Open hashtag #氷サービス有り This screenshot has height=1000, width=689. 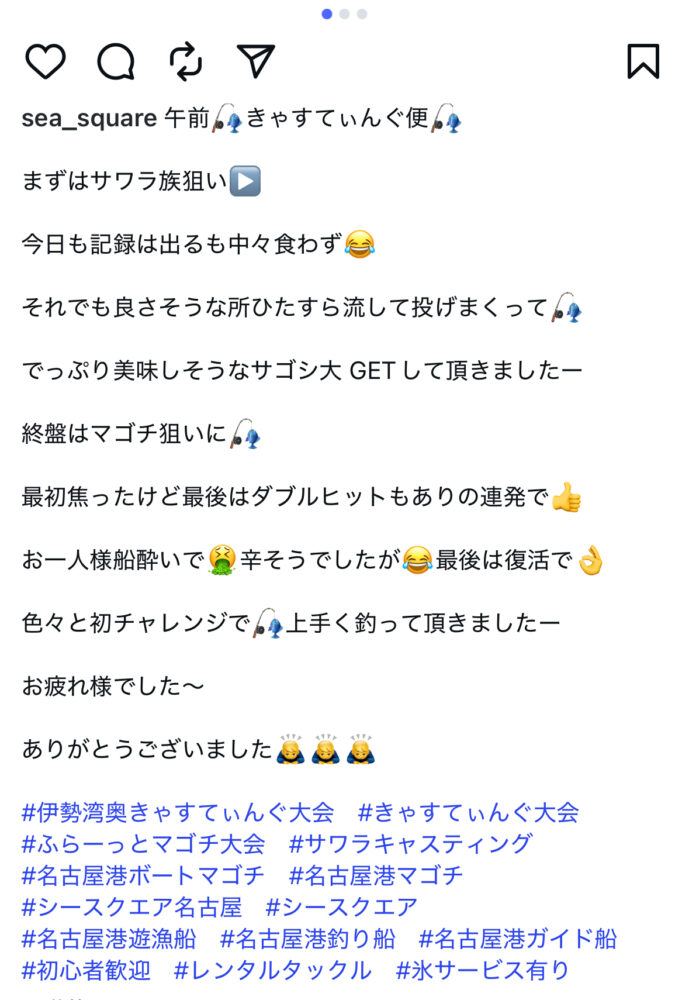coord(482,970)
